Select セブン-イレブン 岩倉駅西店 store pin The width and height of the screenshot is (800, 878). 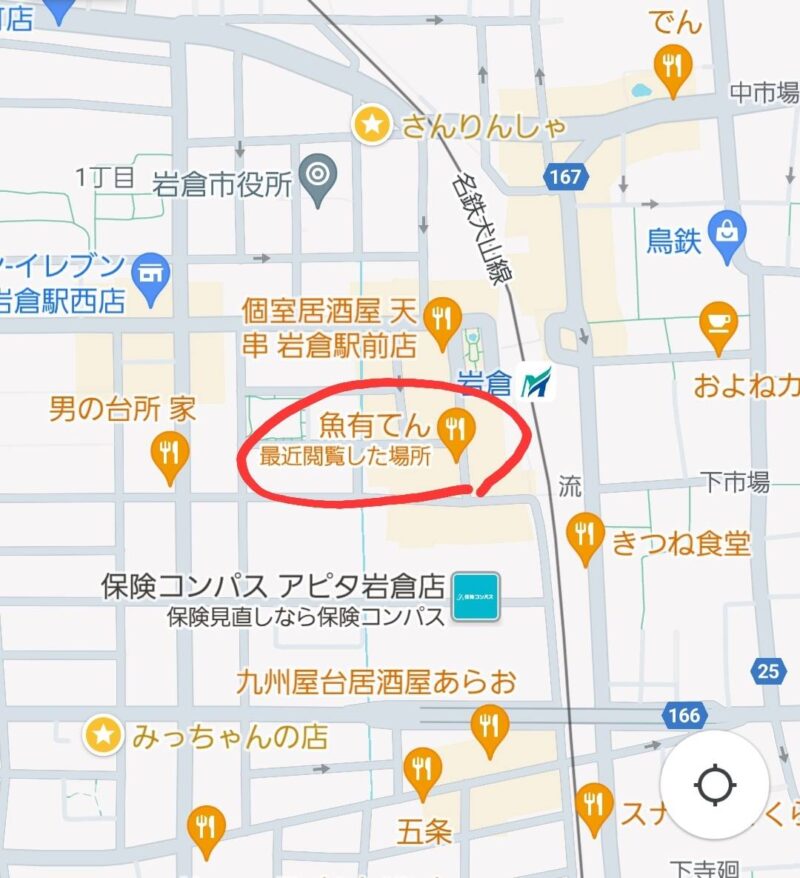(152, 274)
